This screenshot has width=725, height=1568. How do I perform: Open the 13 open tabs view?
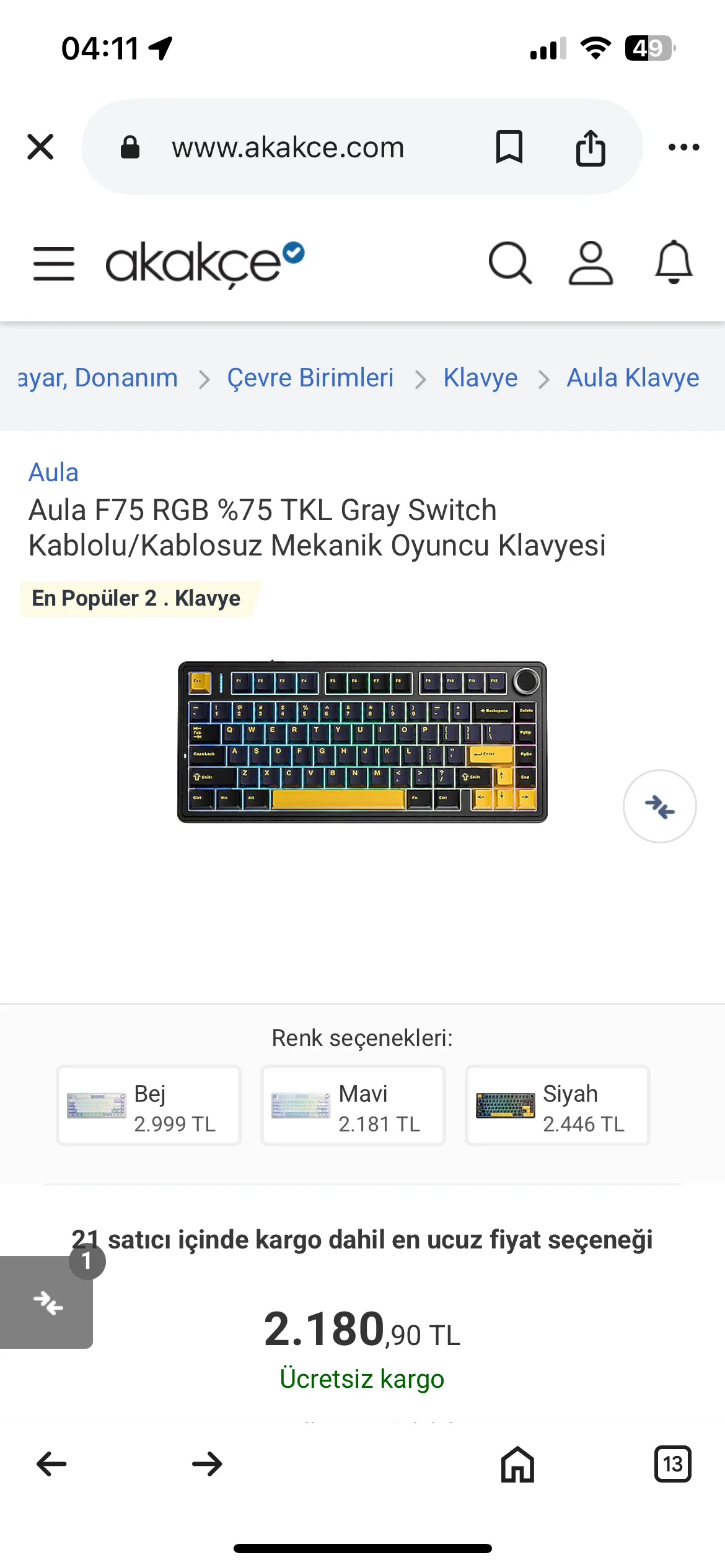(672, 1464)
